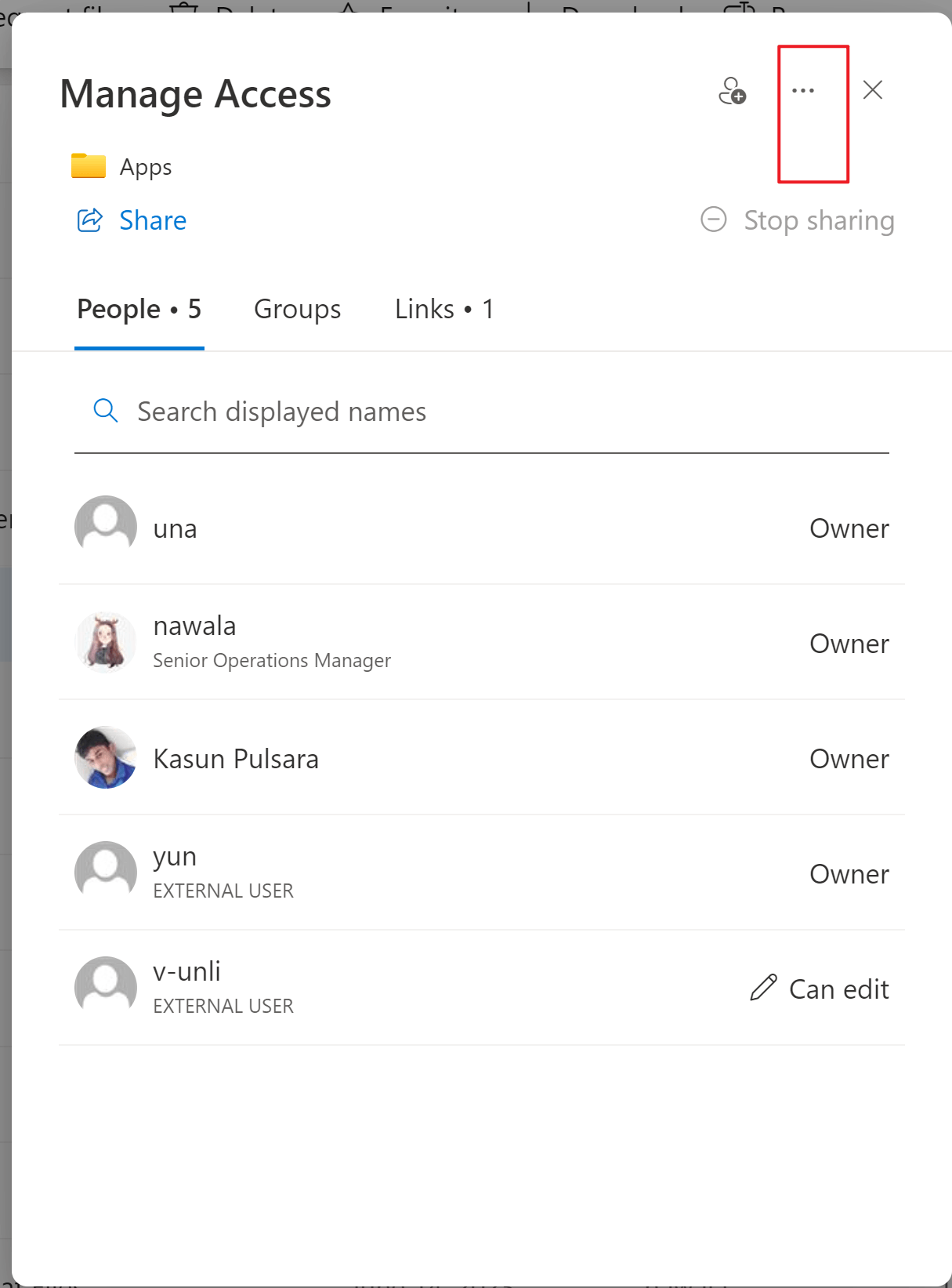
Task: Switch to the Groups tab
Action: [297, 309]
